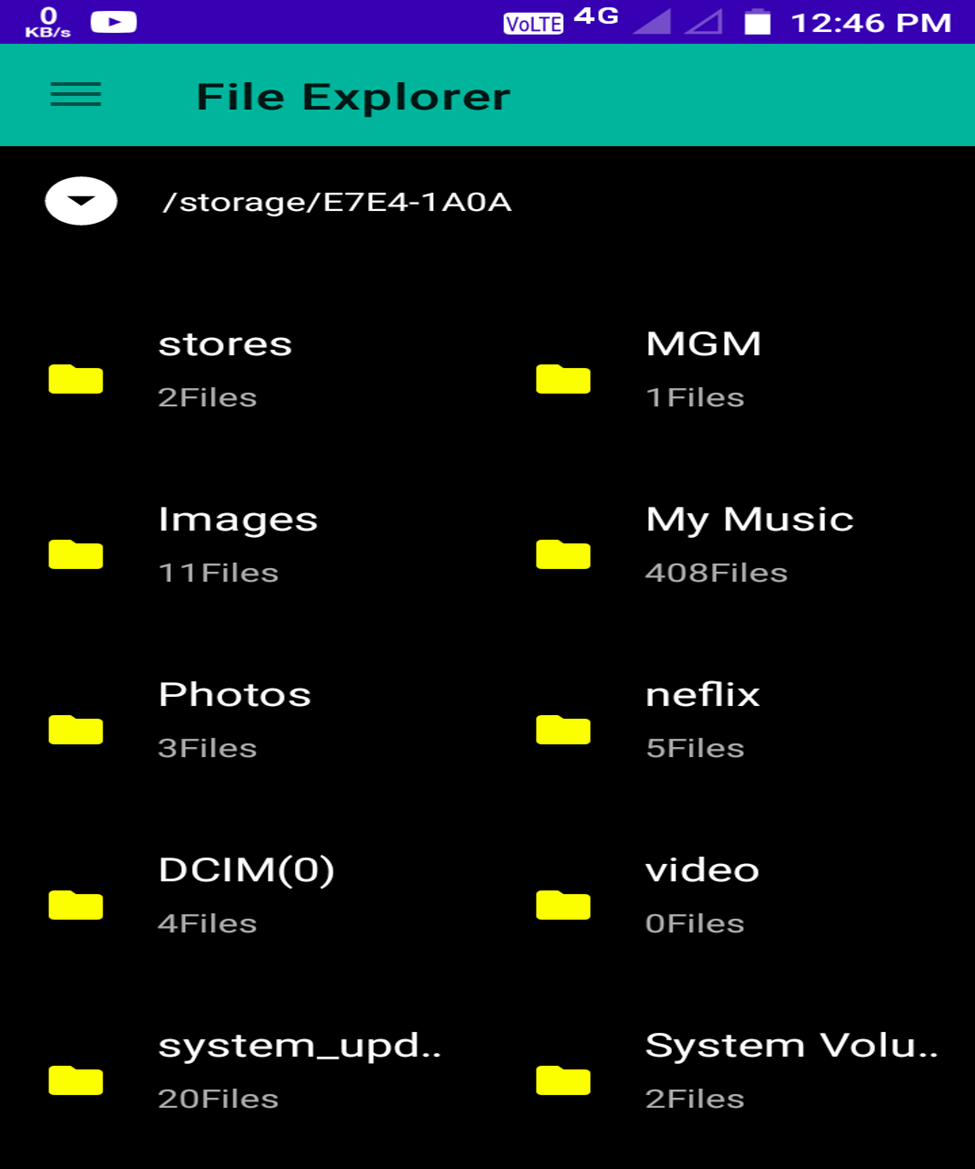Tap the hamburger menu beside File Explorer title
The image size is (975, 1169).
pos(75,95)
